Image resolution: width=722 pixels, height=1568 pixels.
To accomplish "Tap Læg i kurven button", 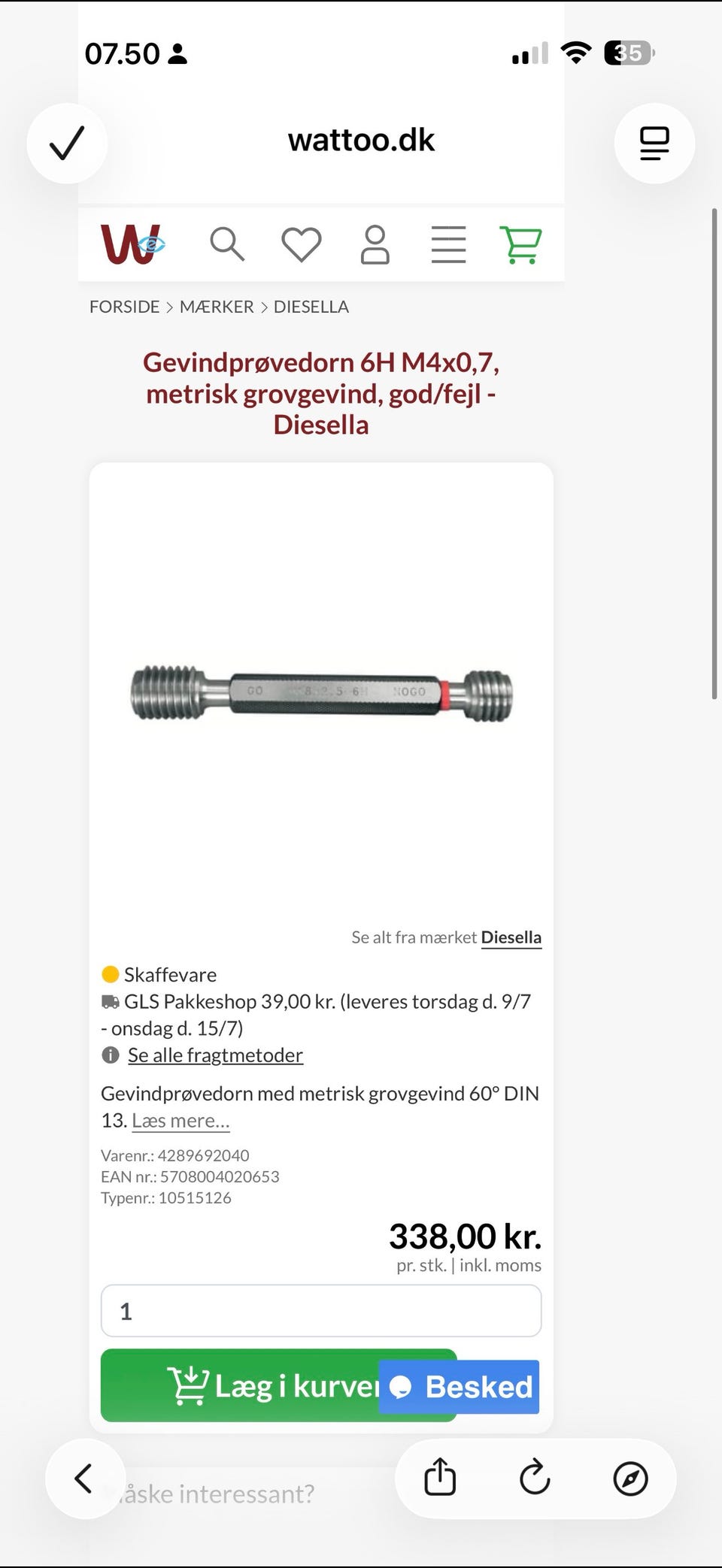I will coord(278,1385).
